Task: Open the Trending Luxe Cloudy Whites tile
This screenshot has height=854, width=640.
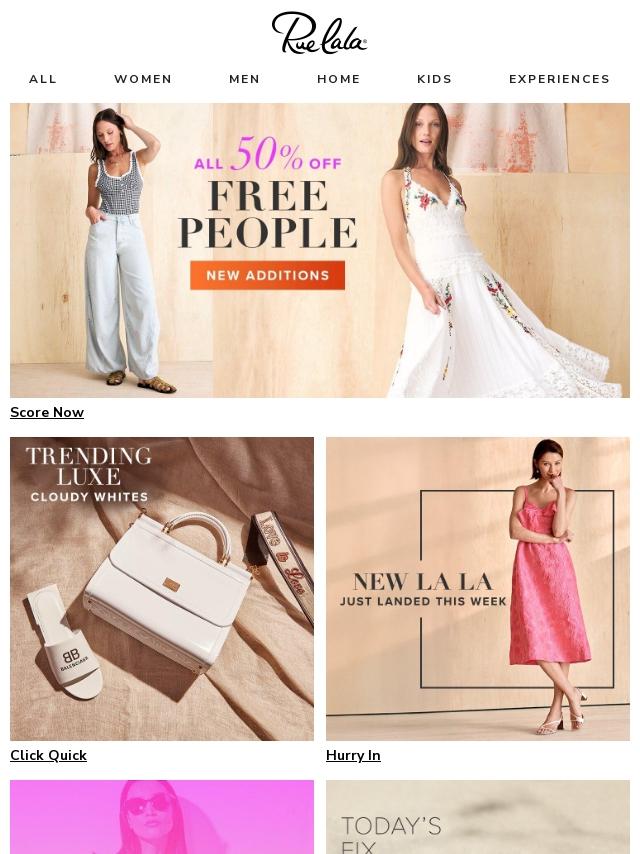Action: point(162,588)
